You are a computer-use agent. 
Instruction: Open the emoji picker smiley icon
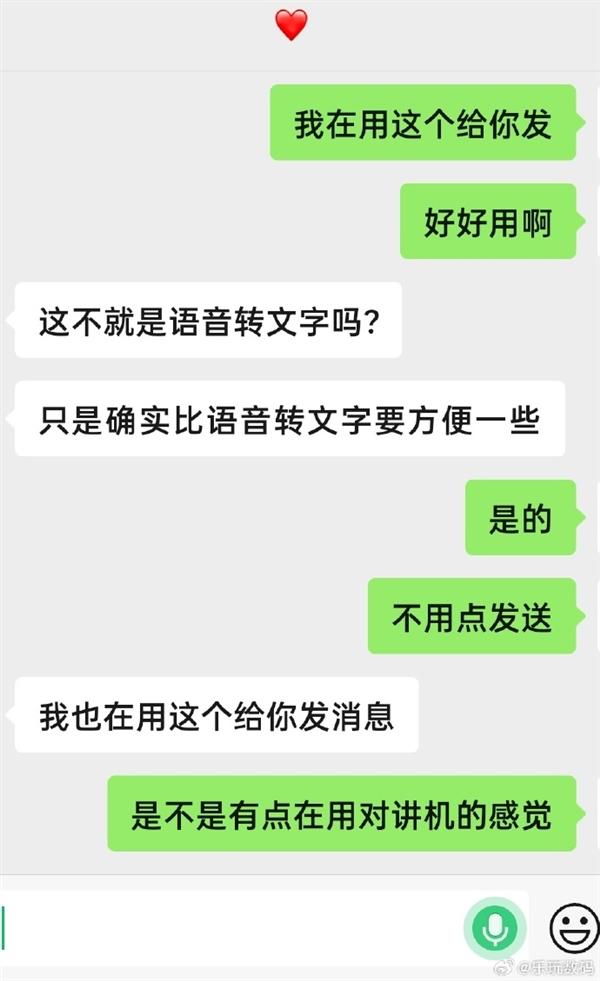coord(574,928)
